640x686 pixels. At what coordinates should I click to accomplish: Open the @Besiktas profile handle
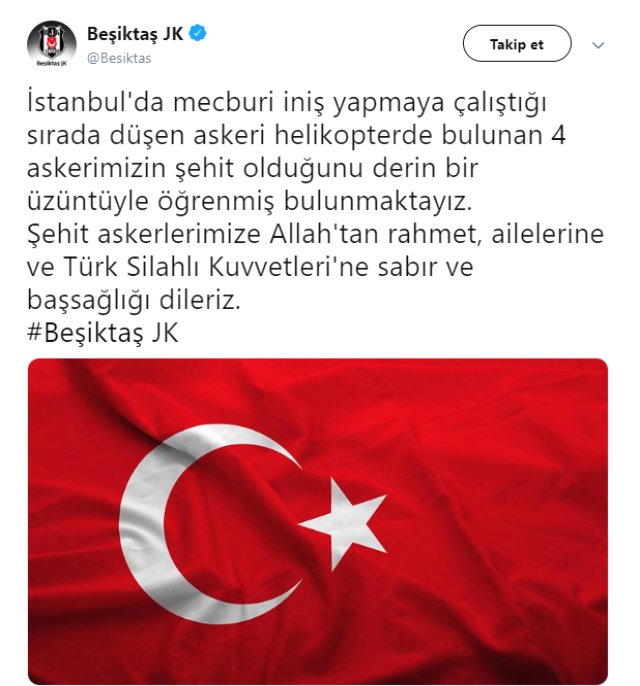[120, 59]
